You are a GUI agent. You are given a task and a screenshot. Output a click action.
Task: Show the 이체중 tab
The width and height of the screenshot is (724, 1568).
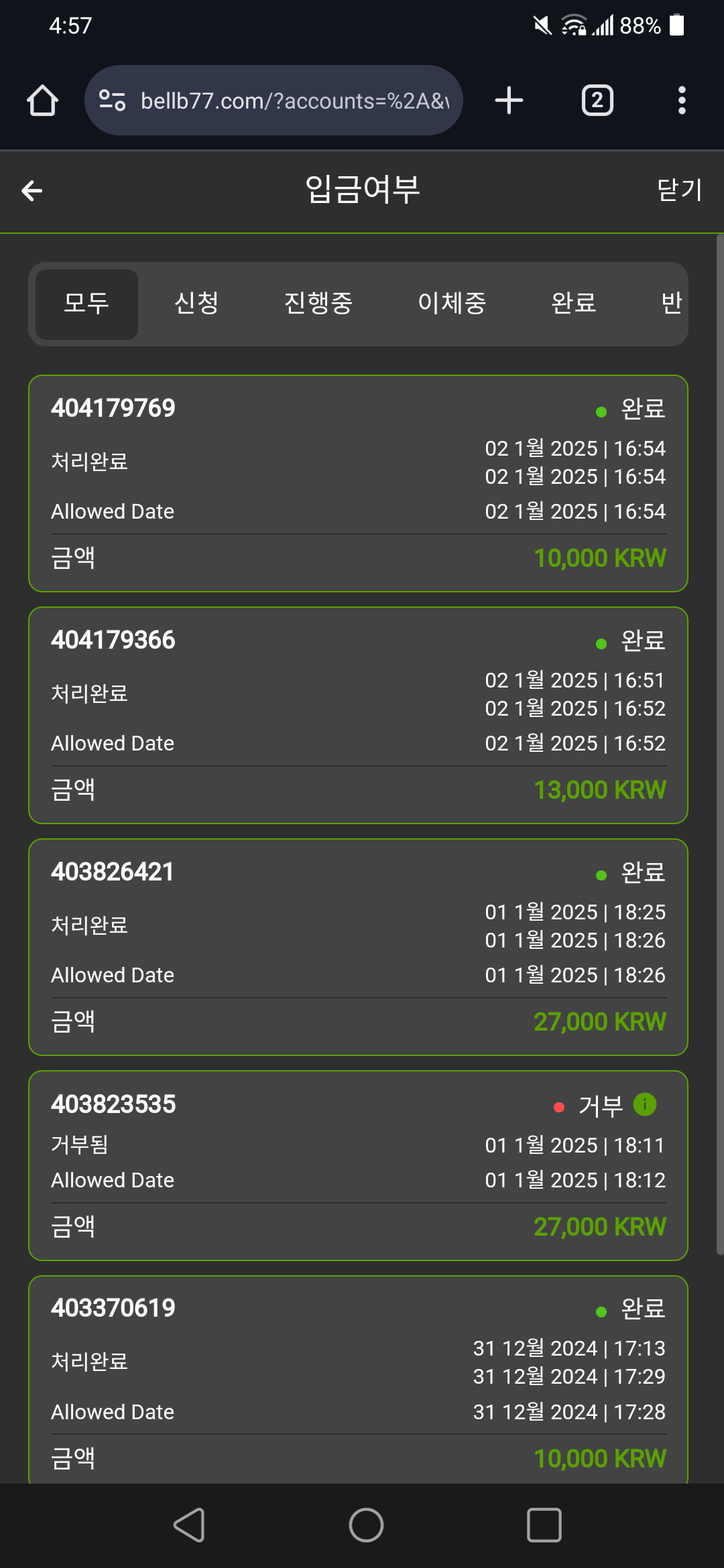point(452,304)
